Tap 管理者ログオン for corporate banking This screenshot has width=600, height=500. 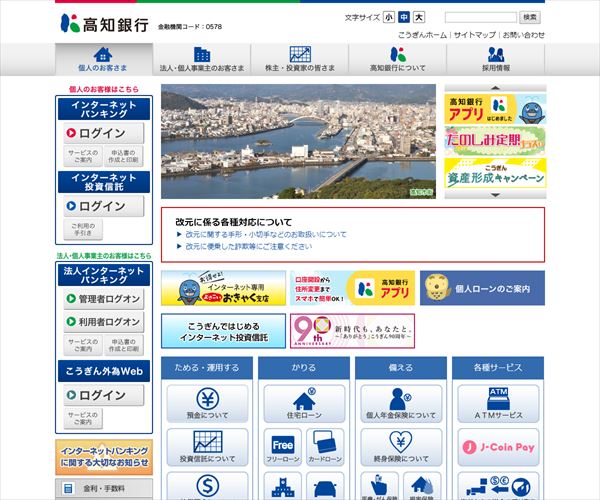click(104, 298)
